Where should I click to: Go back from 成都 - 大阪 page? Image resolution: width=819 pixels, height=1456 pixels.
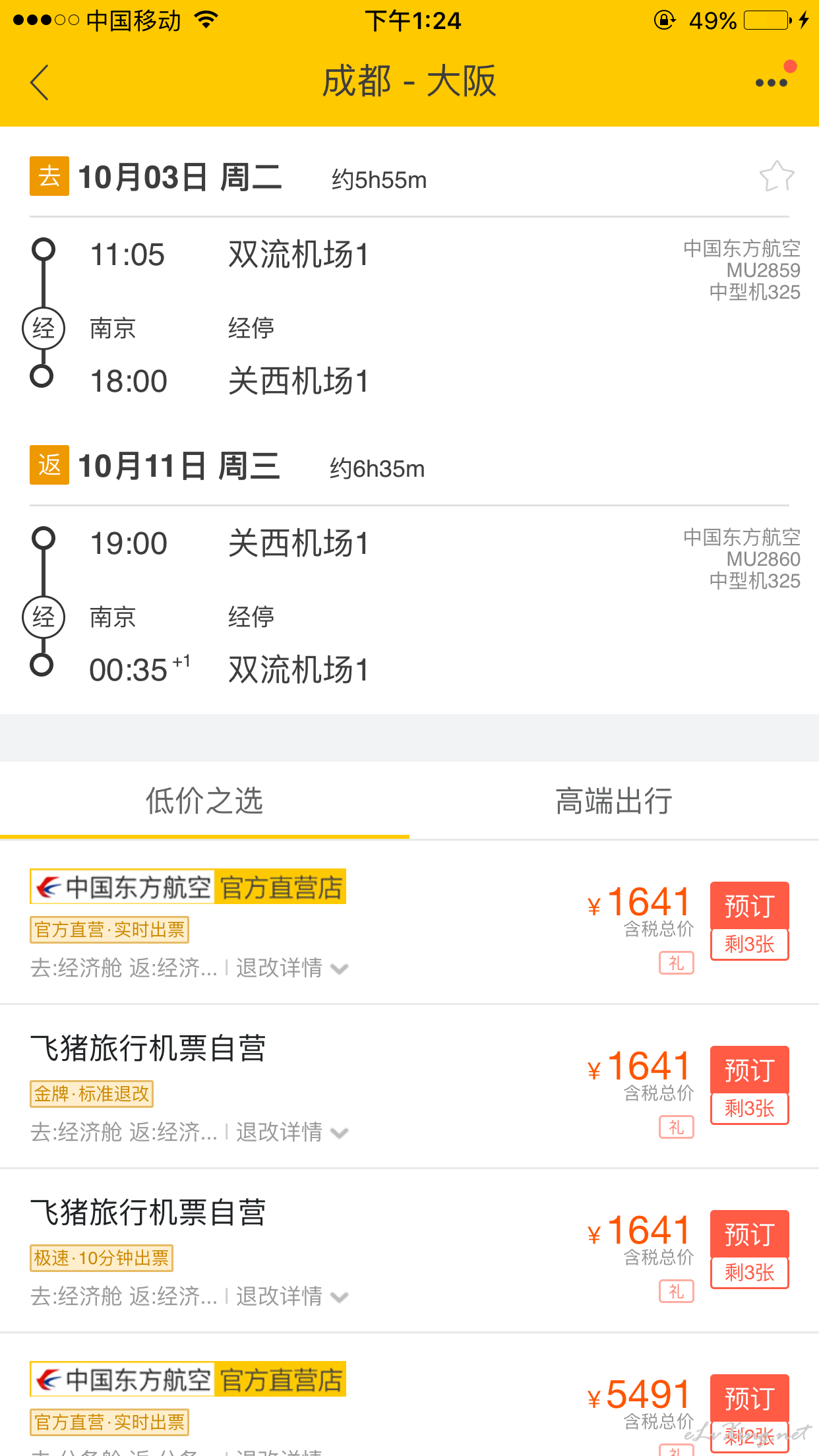(x=40, y=82)
